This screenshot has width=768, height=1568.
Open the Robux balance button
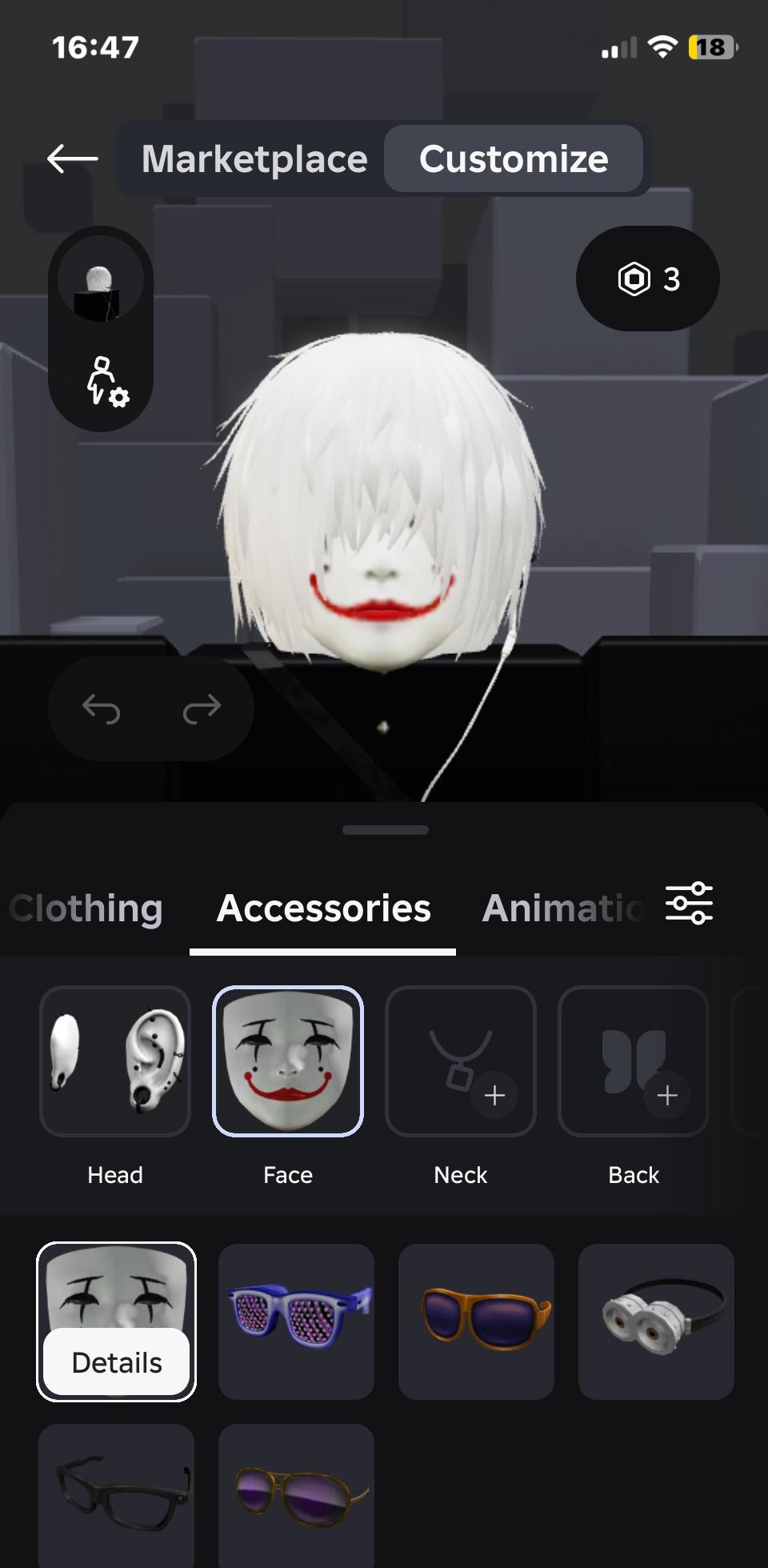[647, 279]
